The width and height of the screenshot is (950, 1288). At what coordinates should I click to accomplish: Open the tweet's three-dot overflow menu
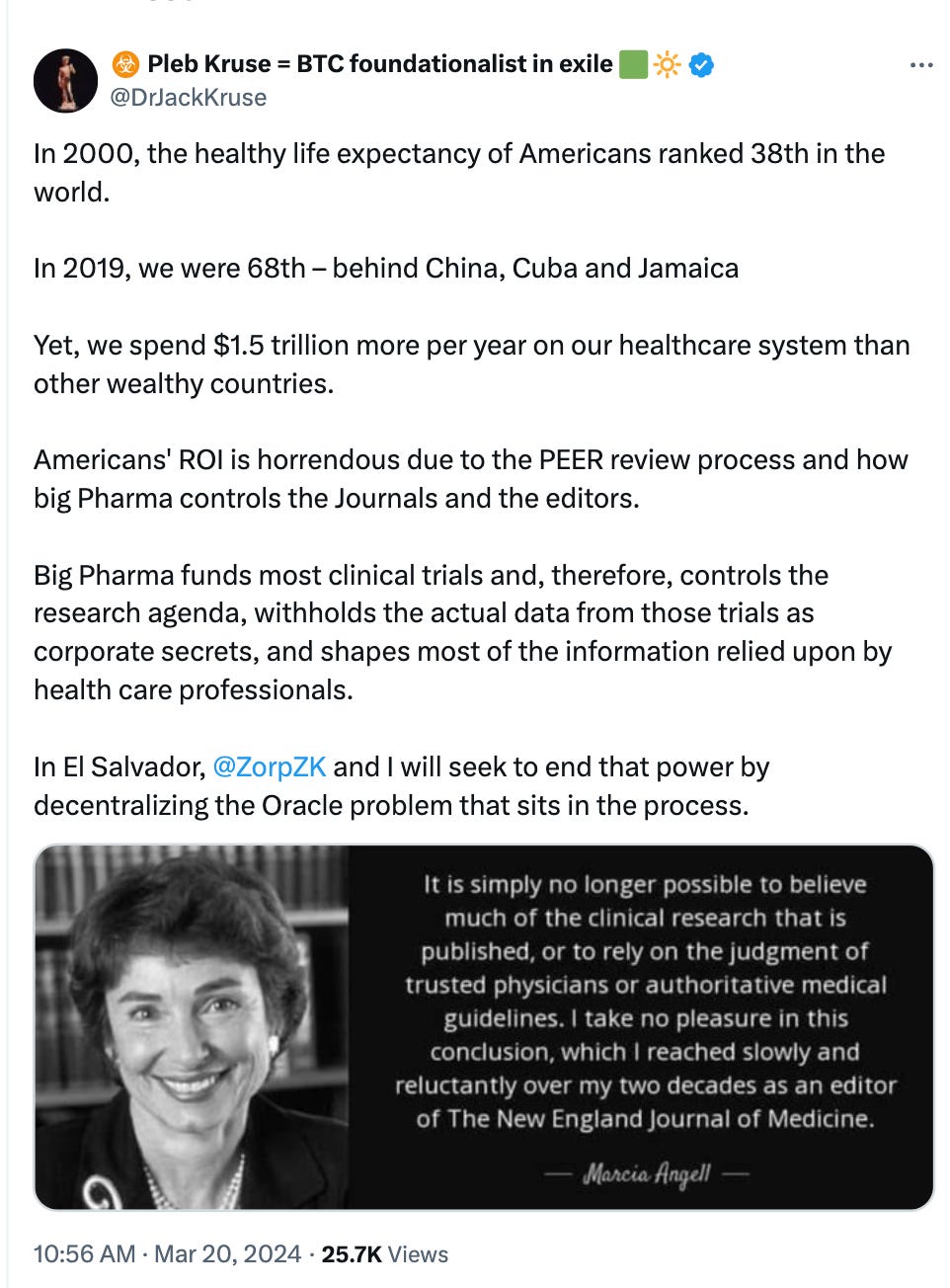tap(920, 65)
